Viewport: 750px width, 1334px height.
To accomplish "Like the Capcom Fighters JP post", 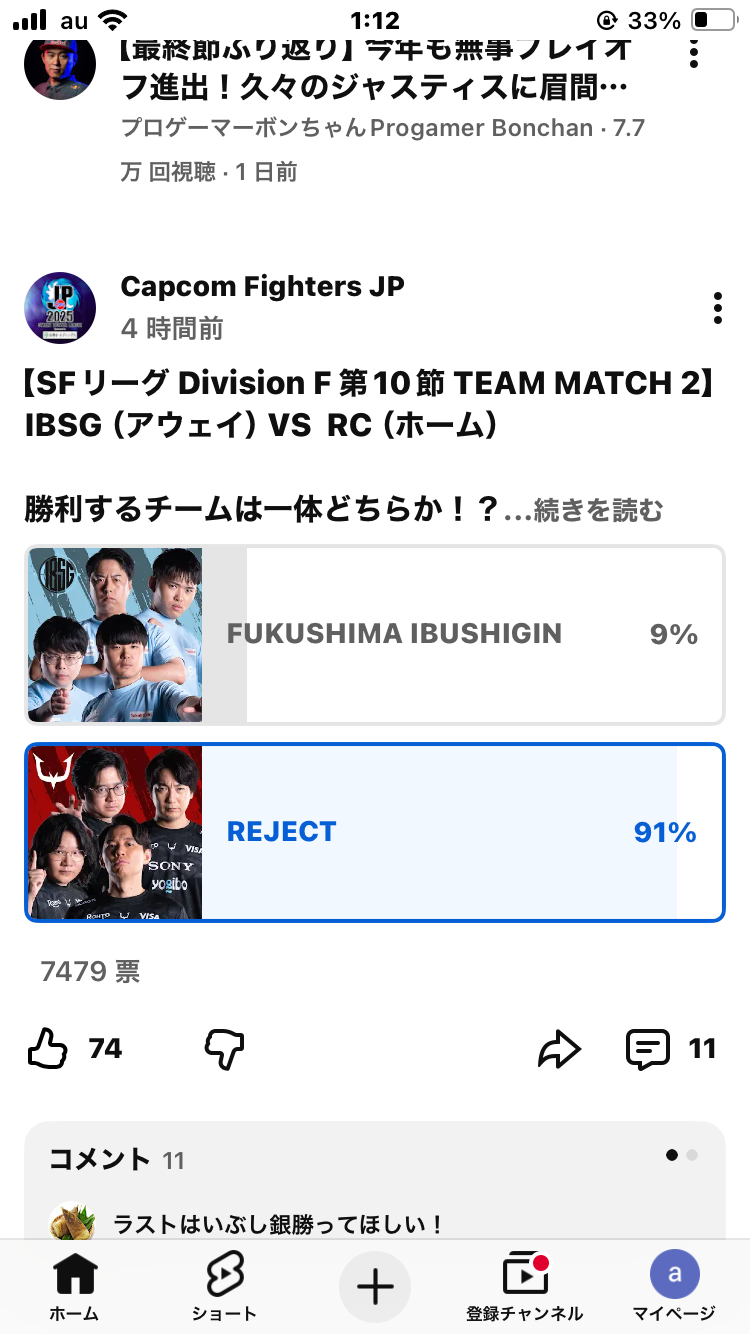I will tap(48, 1049).
